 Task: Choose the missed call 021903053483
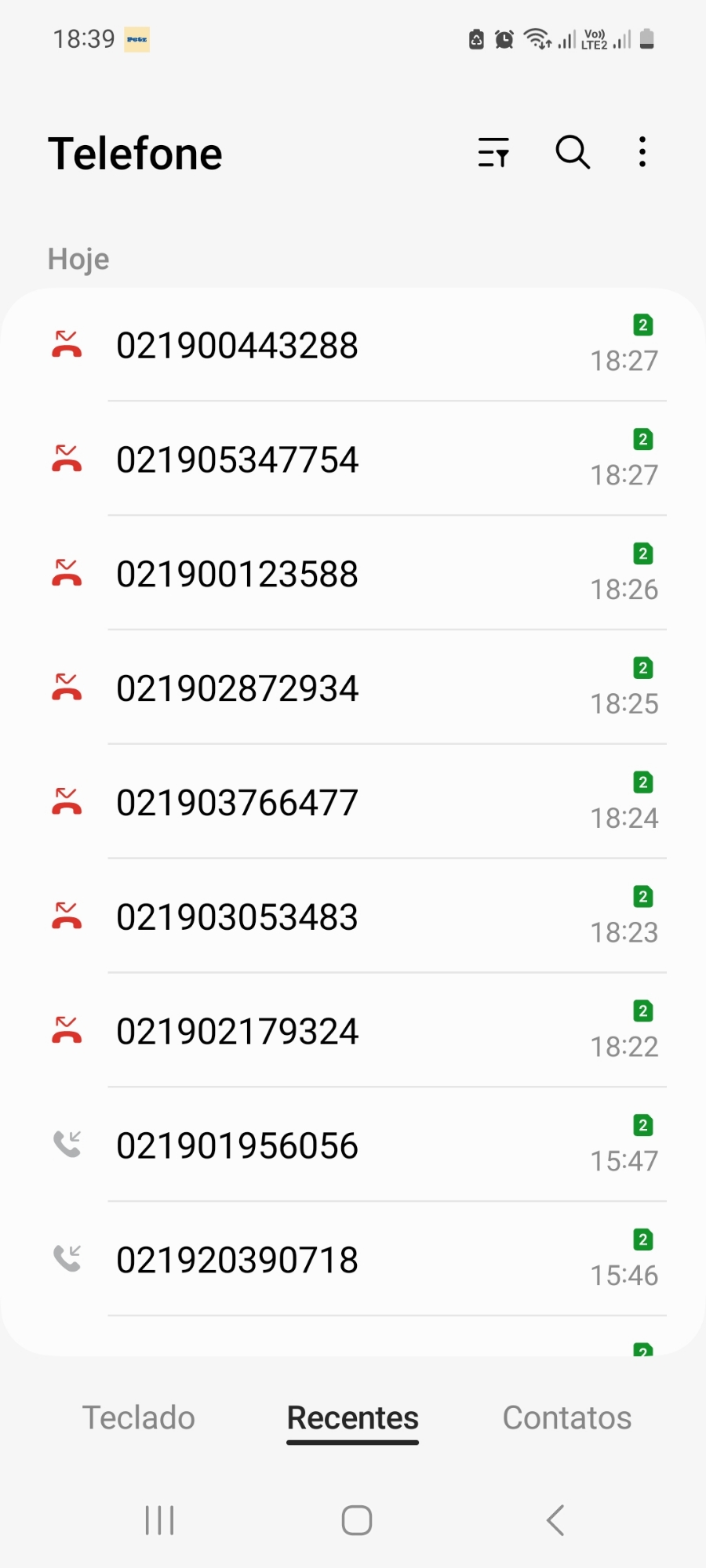237,917
